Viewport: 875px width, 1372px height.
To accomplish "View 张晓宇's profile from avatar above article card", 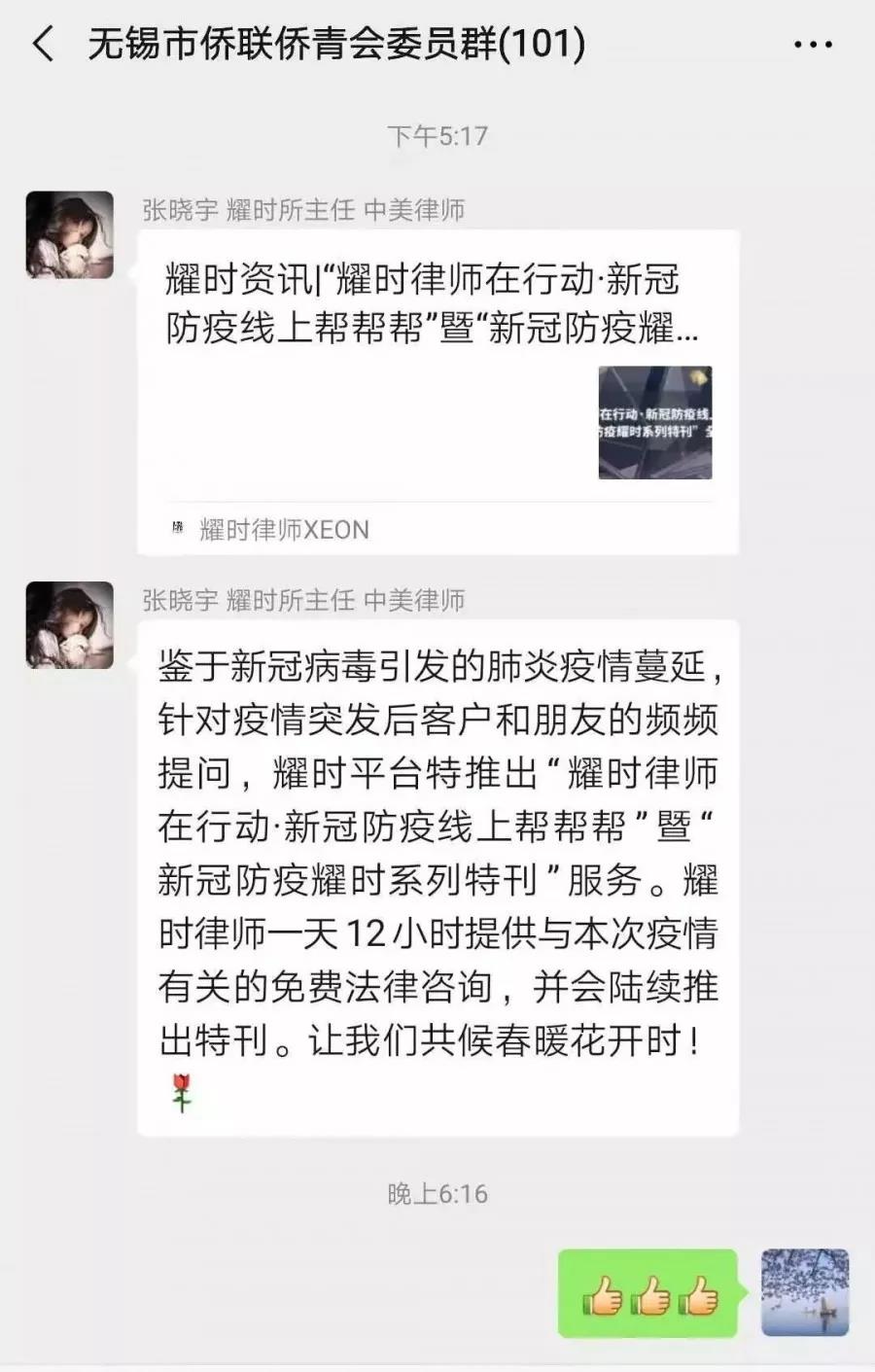I will click(70, 234).
